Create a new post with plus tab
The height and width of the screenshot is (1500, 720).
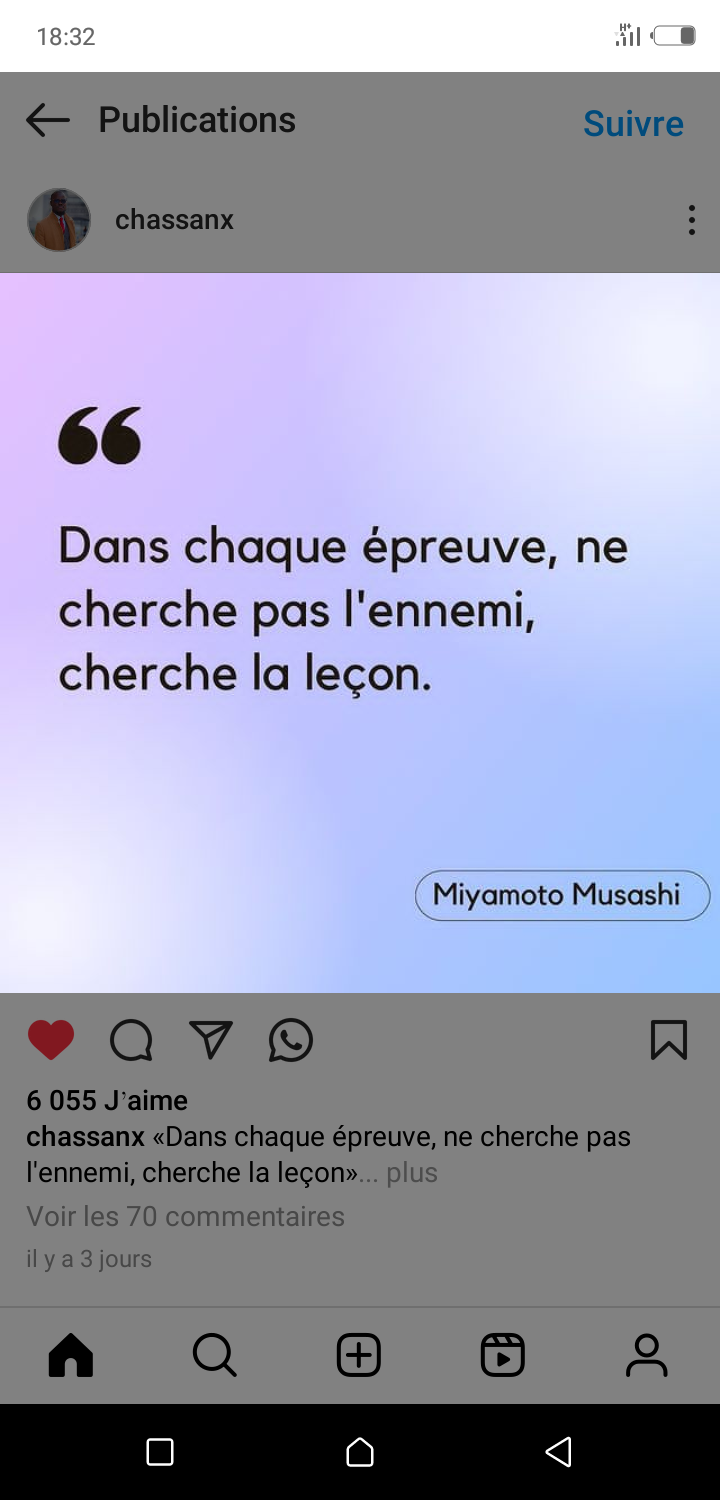click(x=359, y=1356)
